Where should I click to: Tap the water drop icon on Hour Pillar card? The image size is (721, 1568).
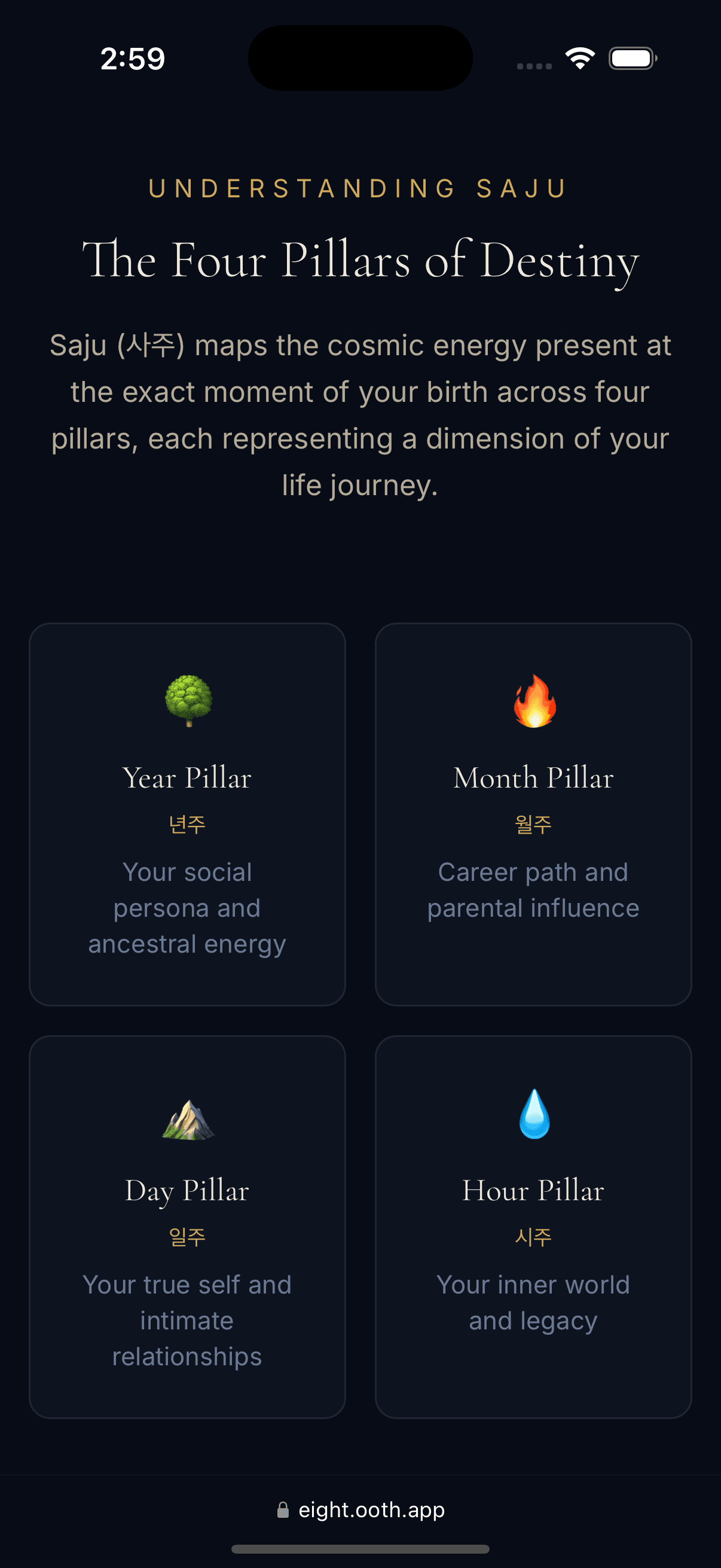[534, 1117]
